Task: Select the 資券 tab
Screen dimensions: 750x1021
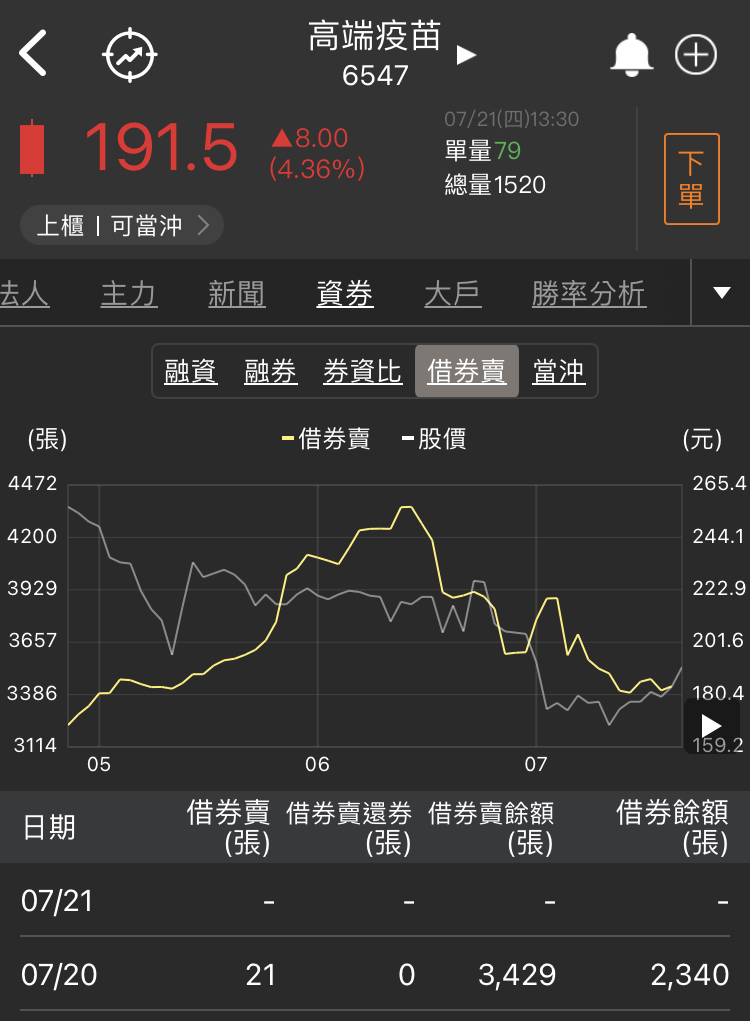Action: [345, 293]
